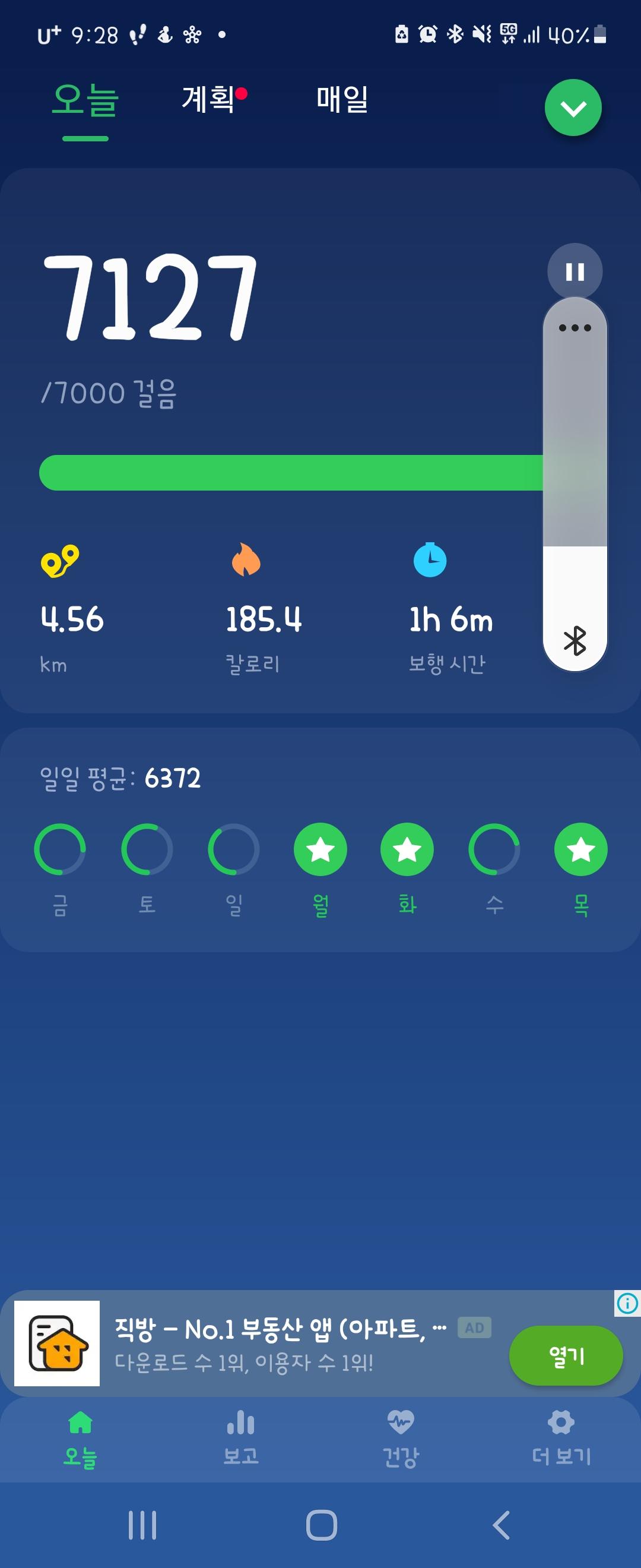Open the 직방 ad with 열기 button
This screenshot has height=1568, width=641.
(x=566, y=1355)
